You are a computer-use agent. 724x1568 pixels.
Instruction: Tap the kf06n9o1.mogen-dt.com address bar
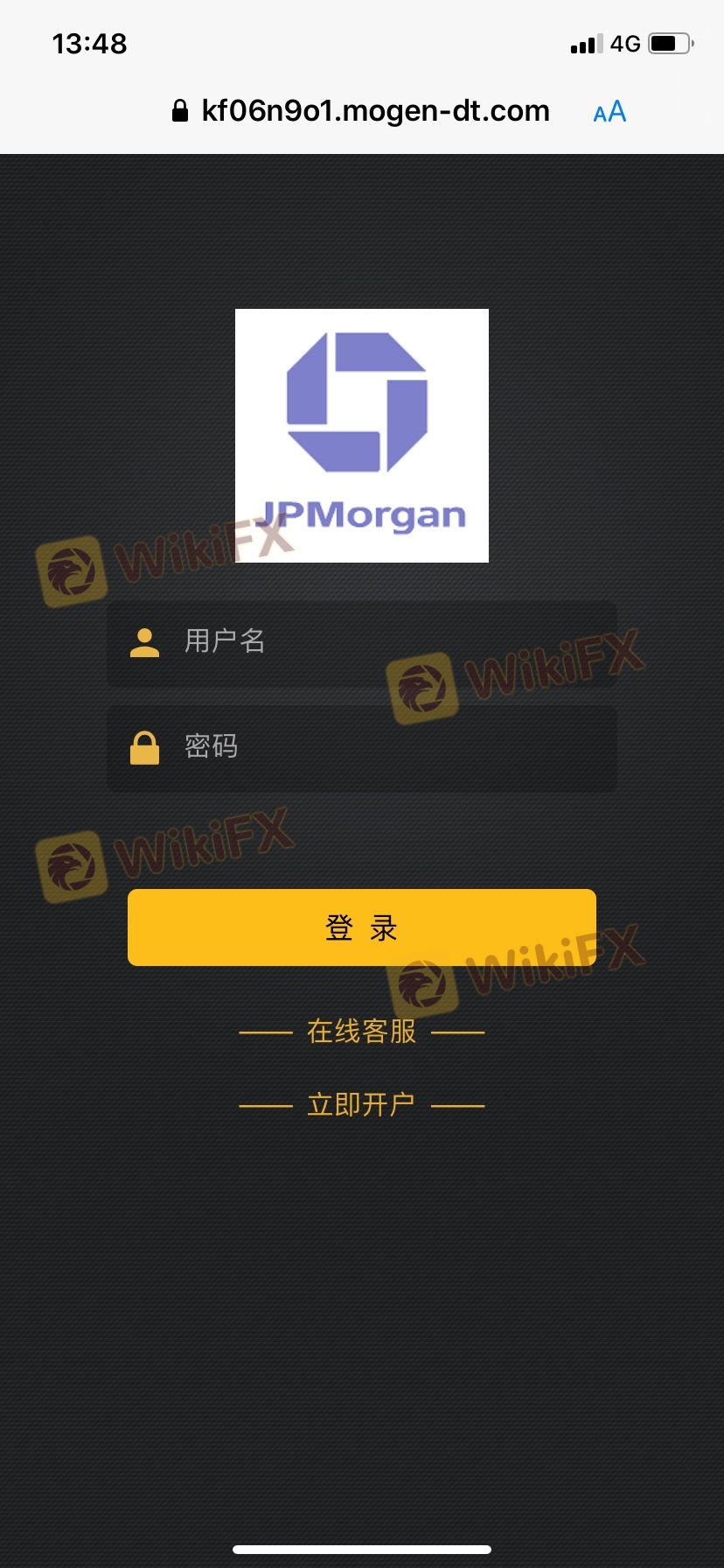(x=374, y=111)
